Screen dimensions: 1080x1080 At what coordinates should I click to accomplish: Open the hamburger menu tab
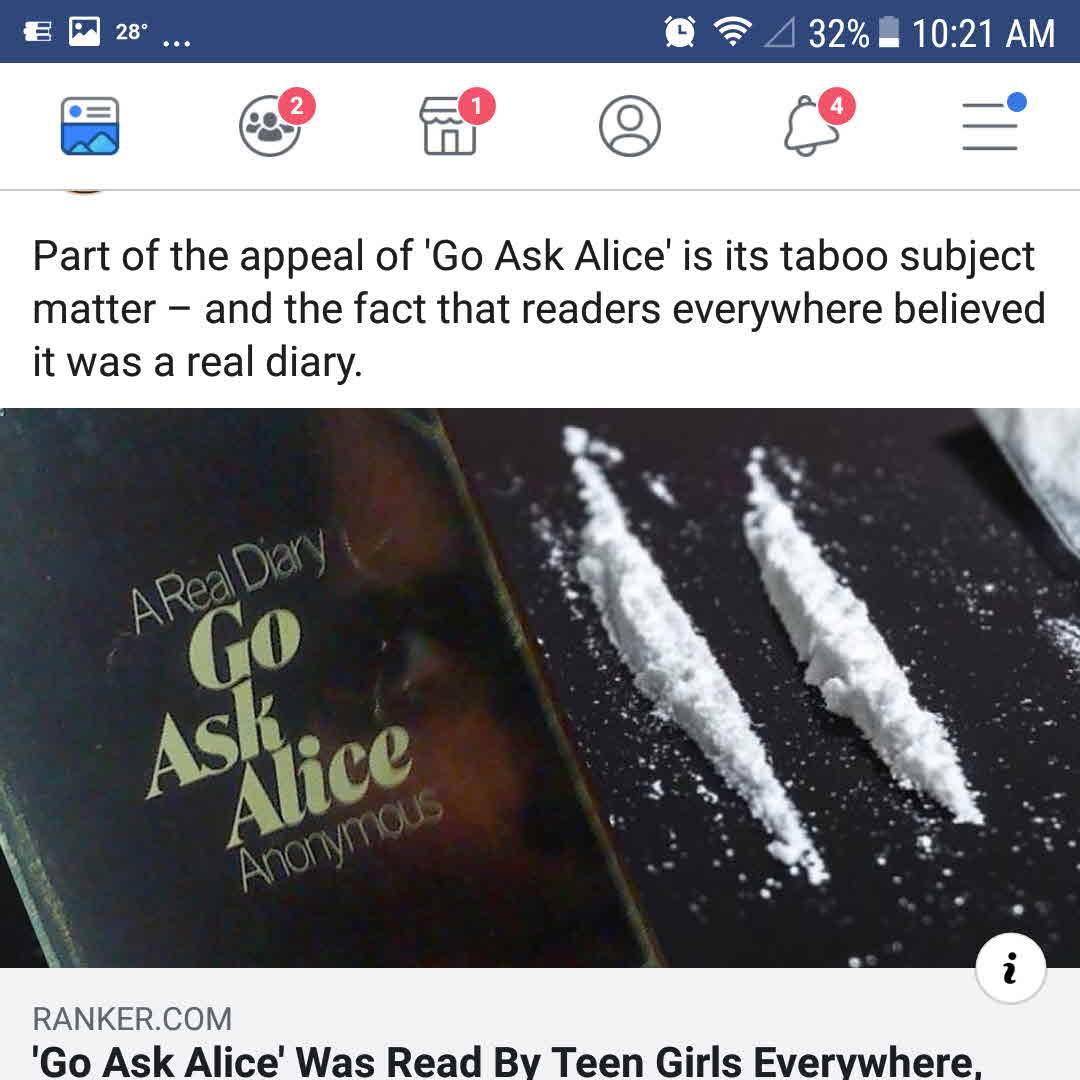(x=990, y=126)
